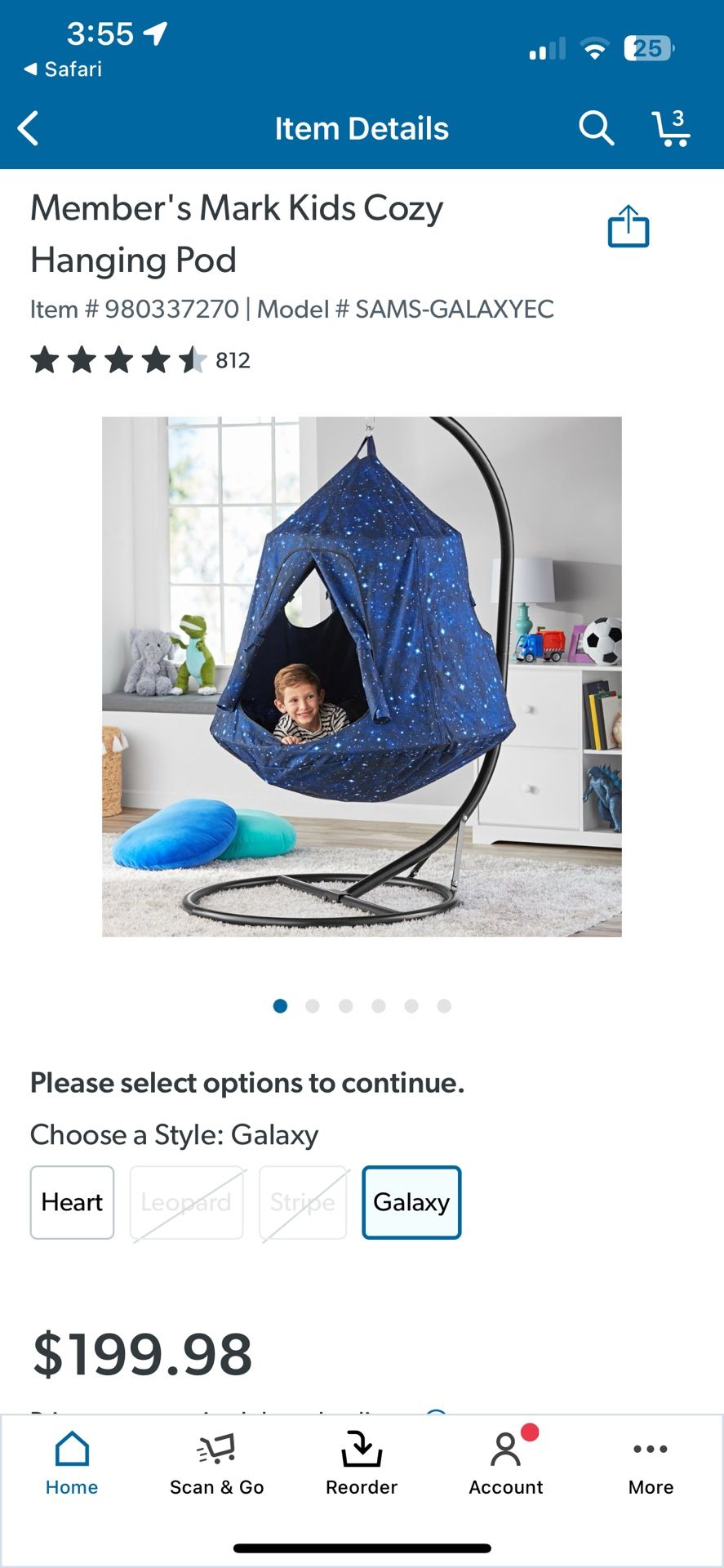
Task: Jump to the second image page dot
Action: [x=313, y=1006]
